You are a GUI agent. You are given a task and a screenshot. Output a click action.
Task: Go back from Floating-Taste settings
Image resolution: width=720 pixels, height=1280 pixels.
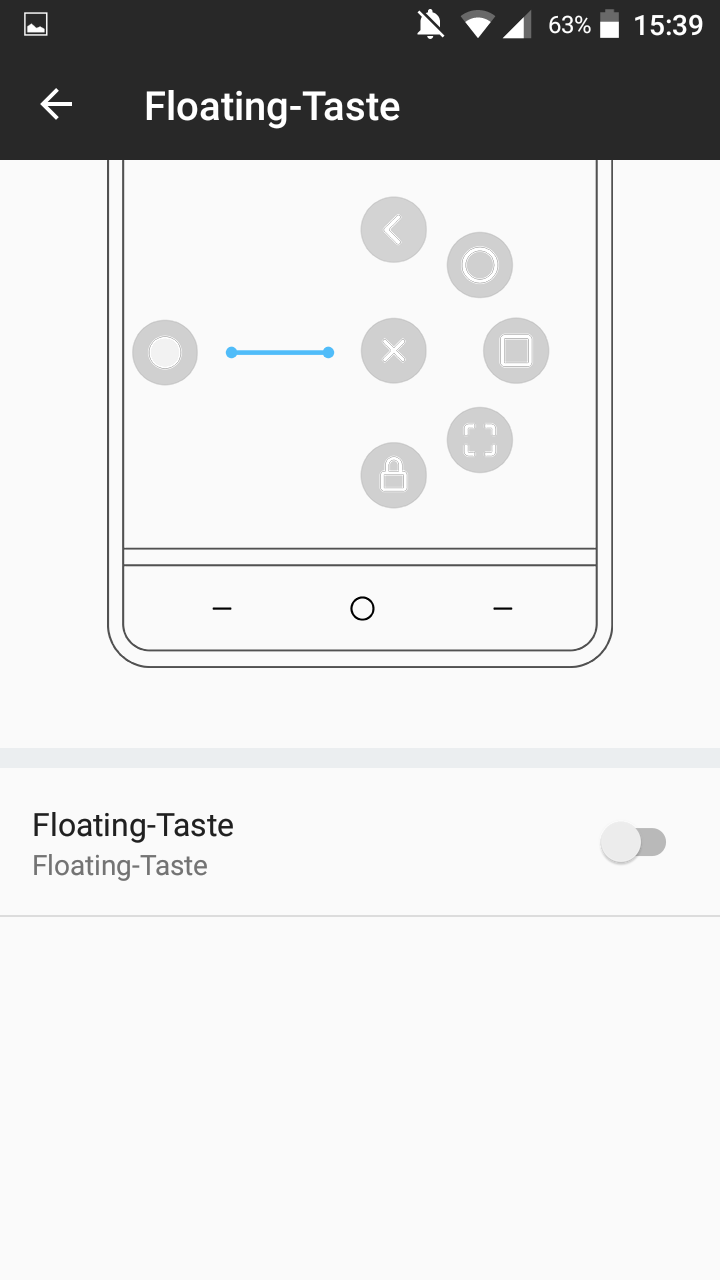pyautogui.click(x=56, y=105)
